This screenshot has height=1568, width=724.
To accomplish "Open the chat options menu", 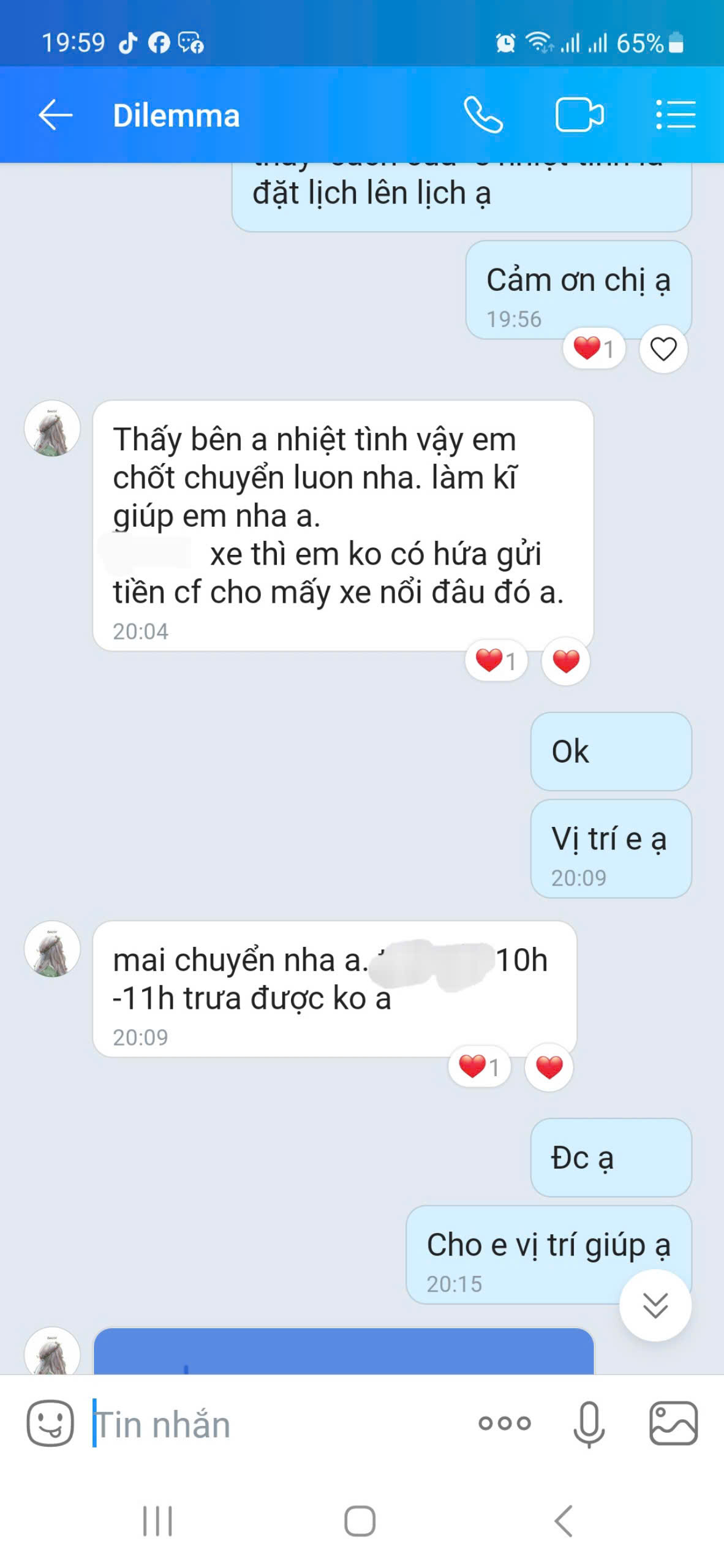I will click(x=675, y=115).
